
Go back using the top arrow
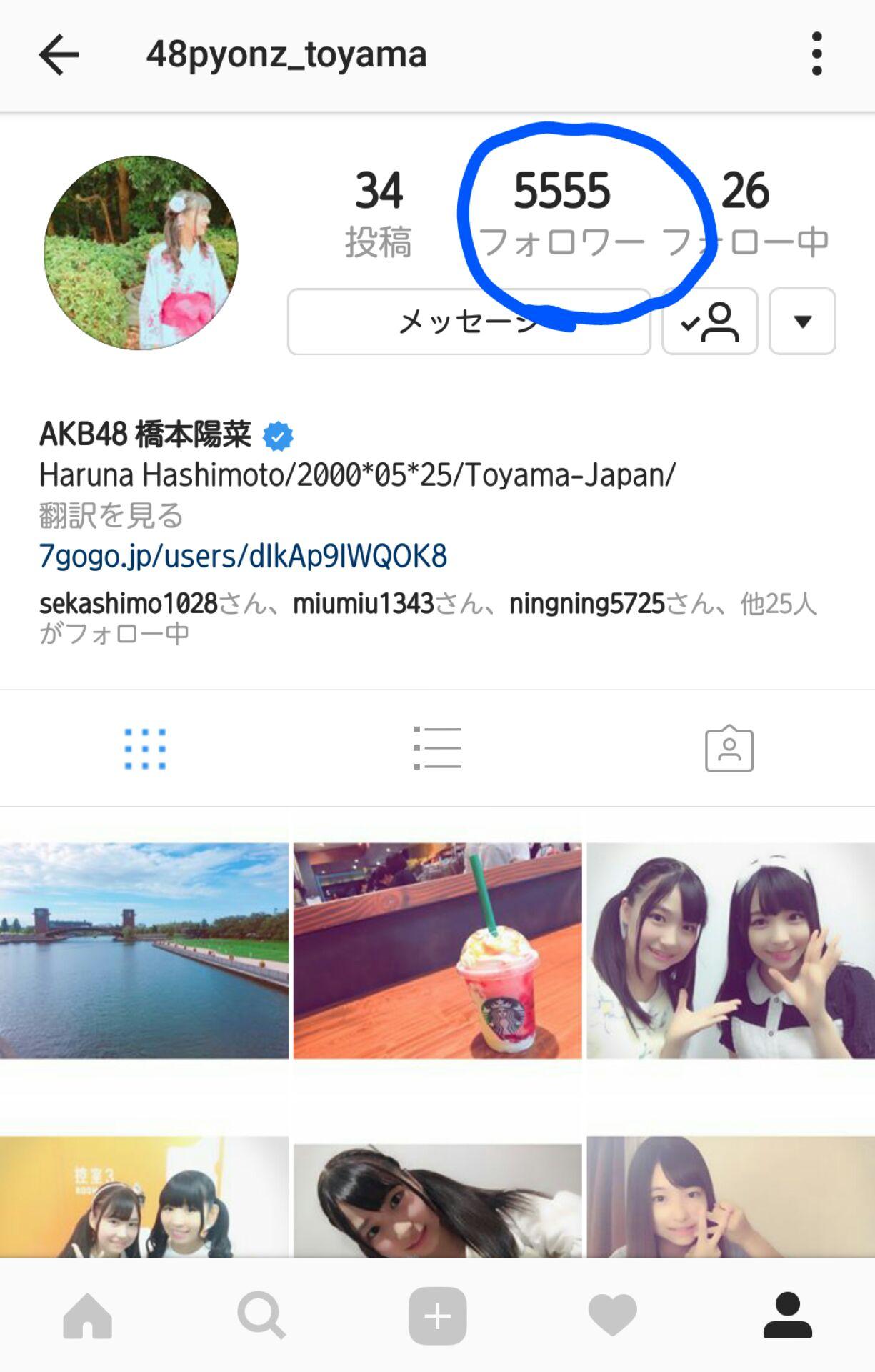(x=59, y=55)
